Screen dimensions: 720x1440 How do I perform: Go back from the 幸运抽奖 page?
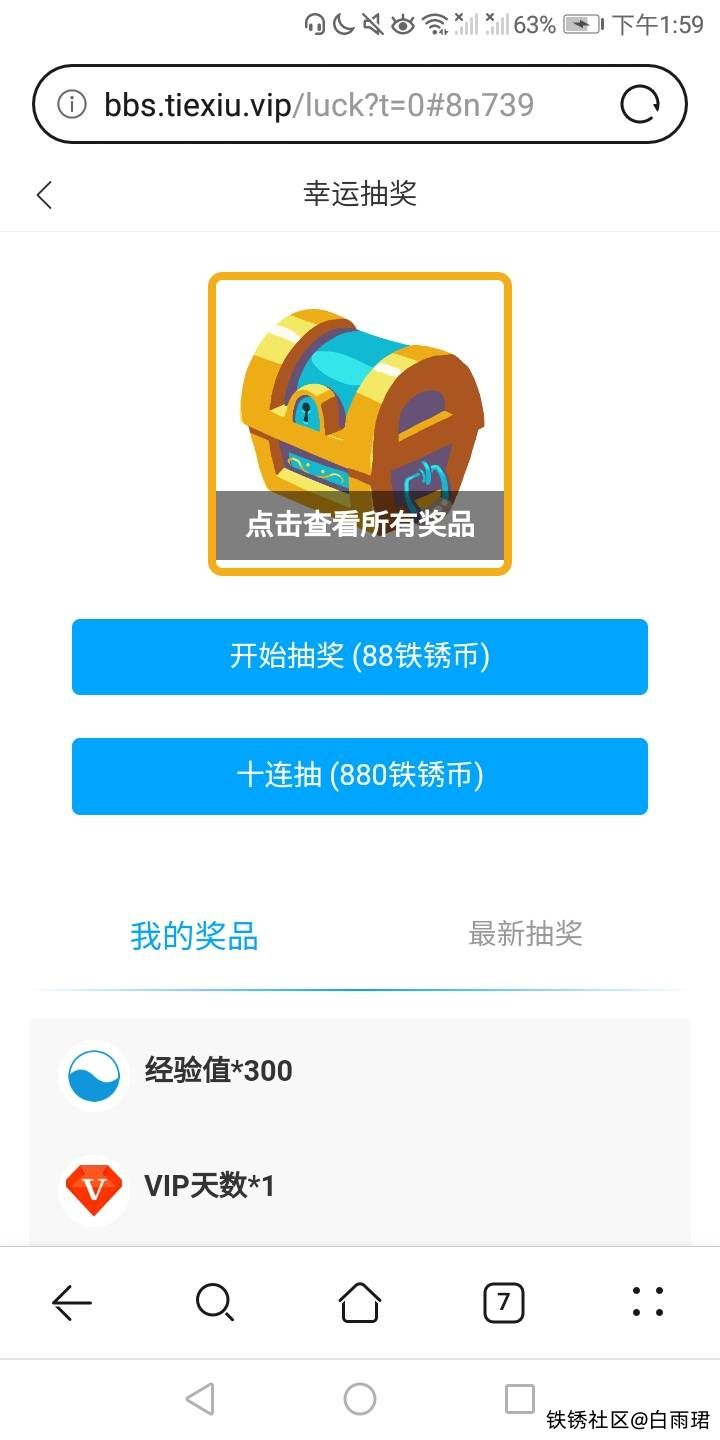coord(44,194)
